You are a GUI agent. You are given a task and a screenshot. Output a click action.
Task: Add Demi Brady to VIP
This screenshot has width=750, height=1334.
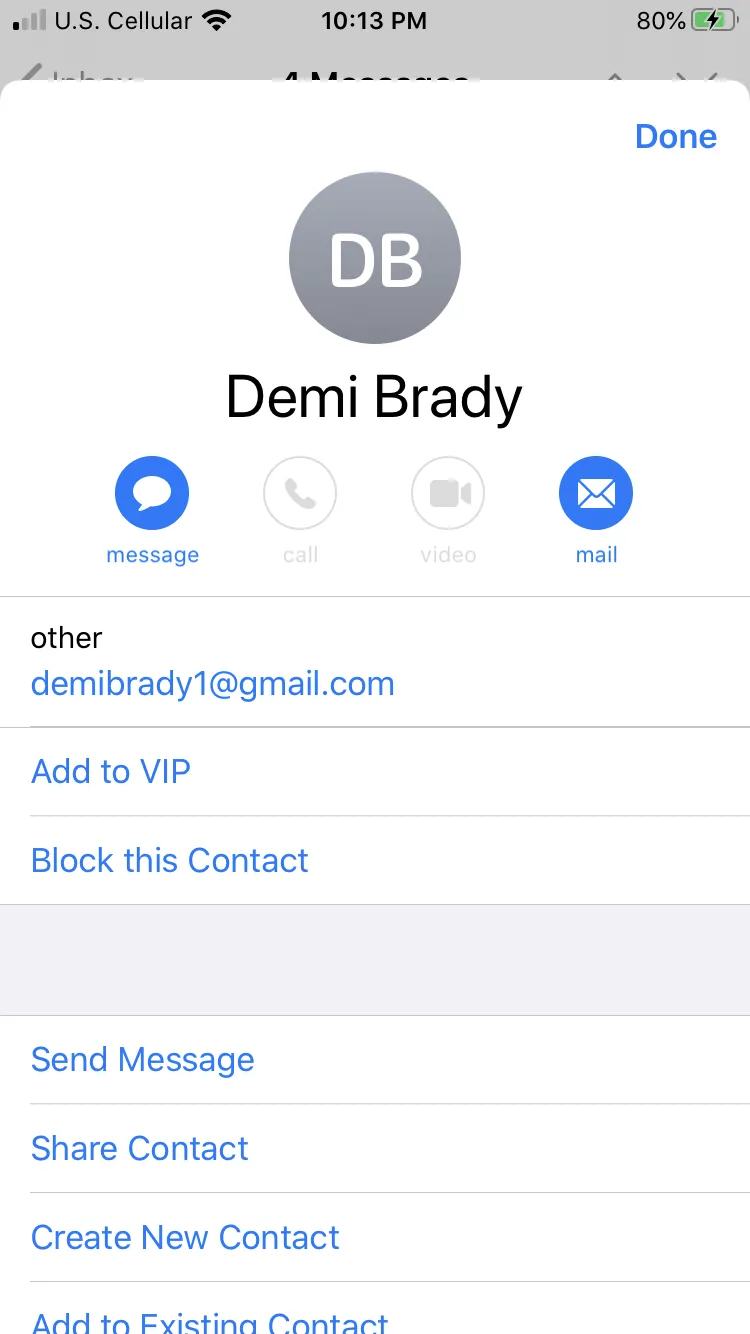point(375,772)
